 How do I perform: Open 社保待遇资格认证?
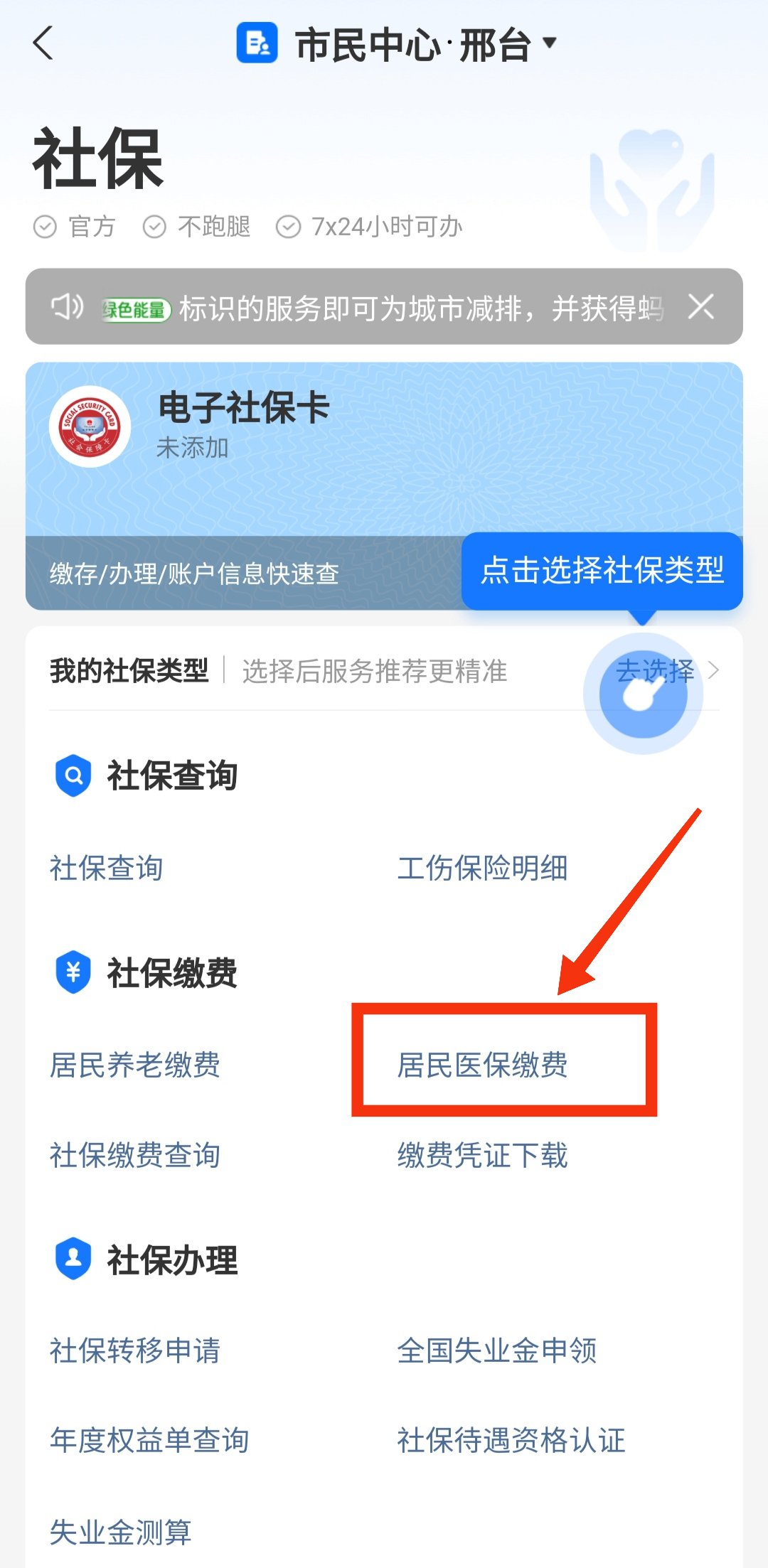click(511, 1441)
